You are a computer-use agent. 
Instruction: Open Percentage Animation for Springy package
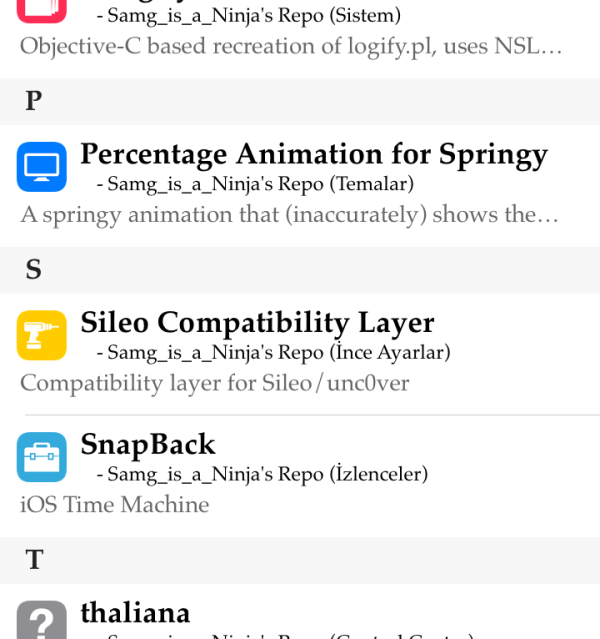pyautogui.click(x=300, y=184)
